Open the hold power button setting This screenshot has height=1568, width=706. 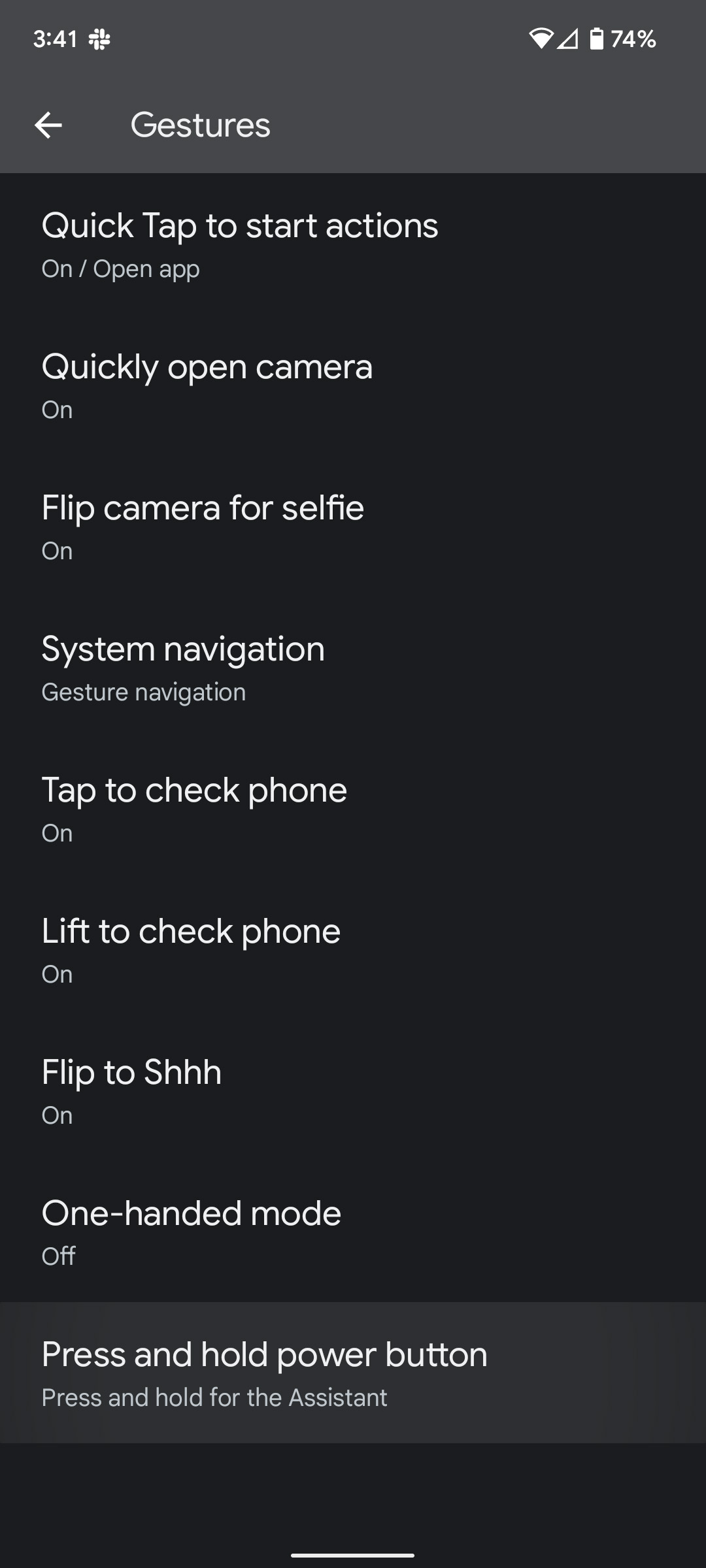point(353,1373)
